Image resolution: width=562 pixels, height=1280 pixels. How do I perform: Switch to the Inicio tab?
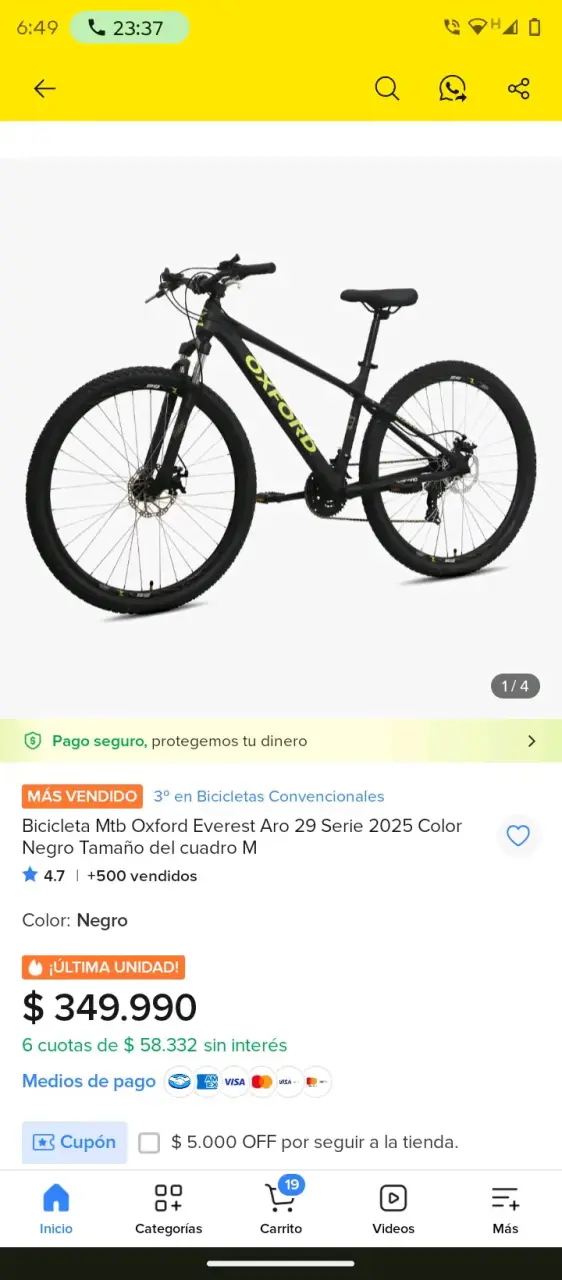pyautogui.click(x=56, y=1208)
